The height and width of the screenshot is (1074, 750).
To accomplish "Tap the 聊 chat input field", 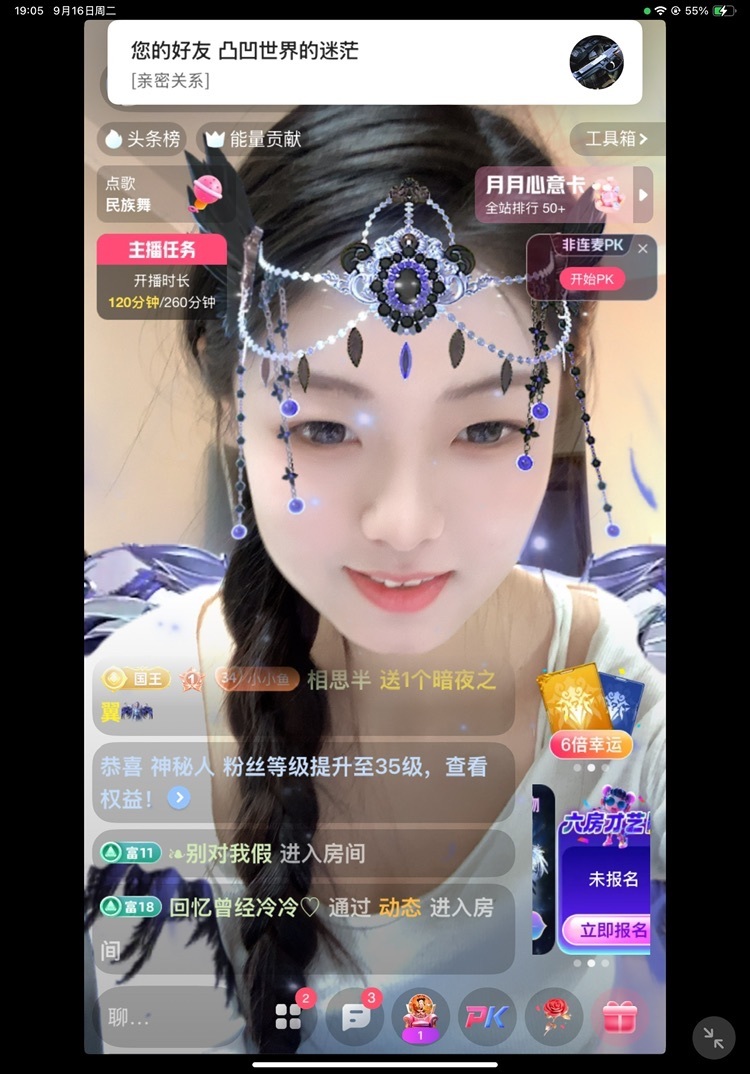I will click(160, 1018).
